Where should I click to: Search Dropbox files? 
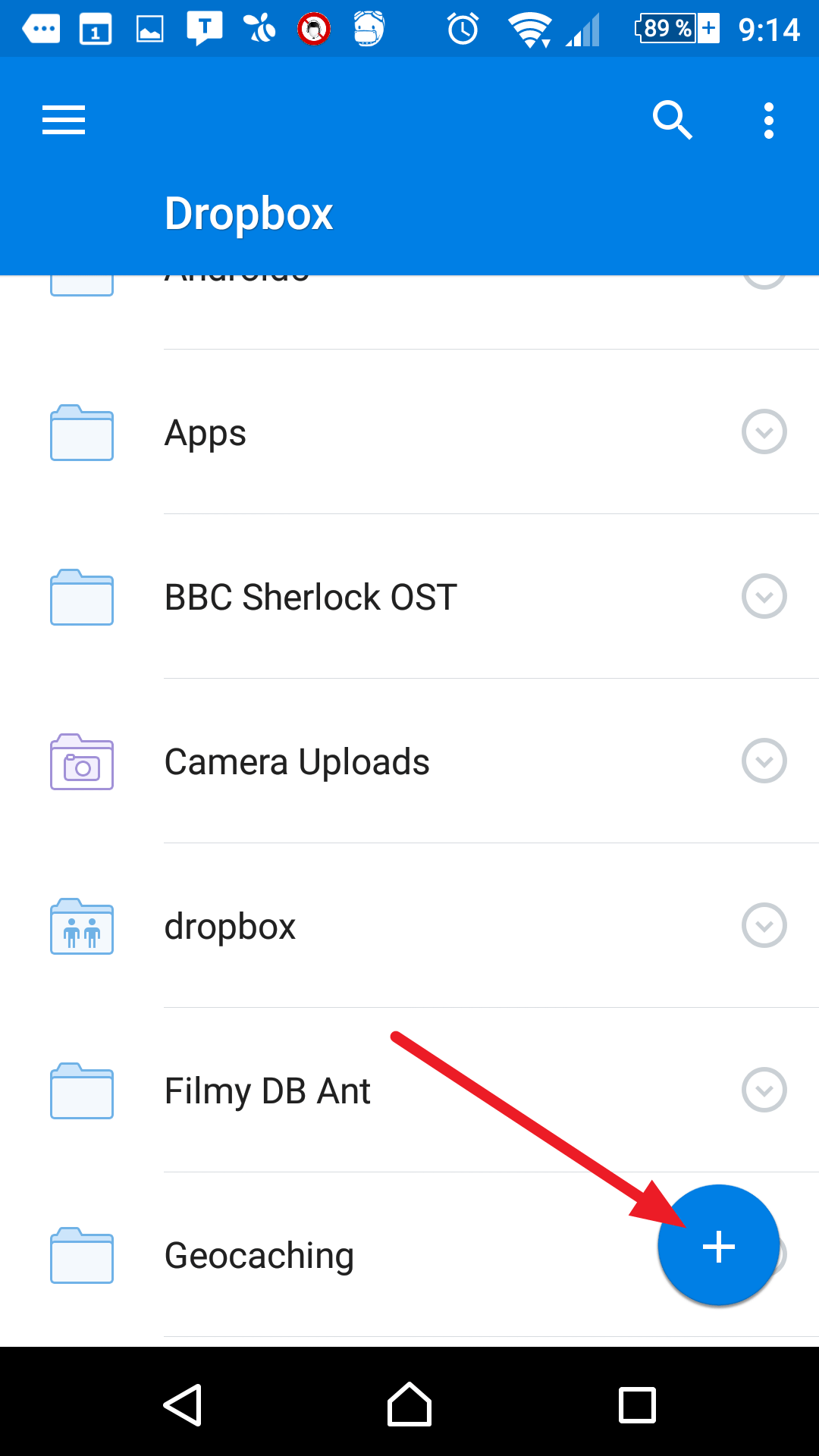click(673, 120)
